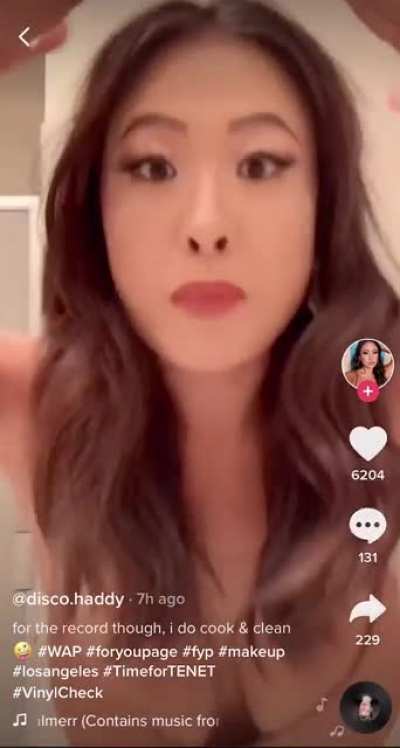Open the creator's profile picture
400x748 pixels.
[368, 365]
